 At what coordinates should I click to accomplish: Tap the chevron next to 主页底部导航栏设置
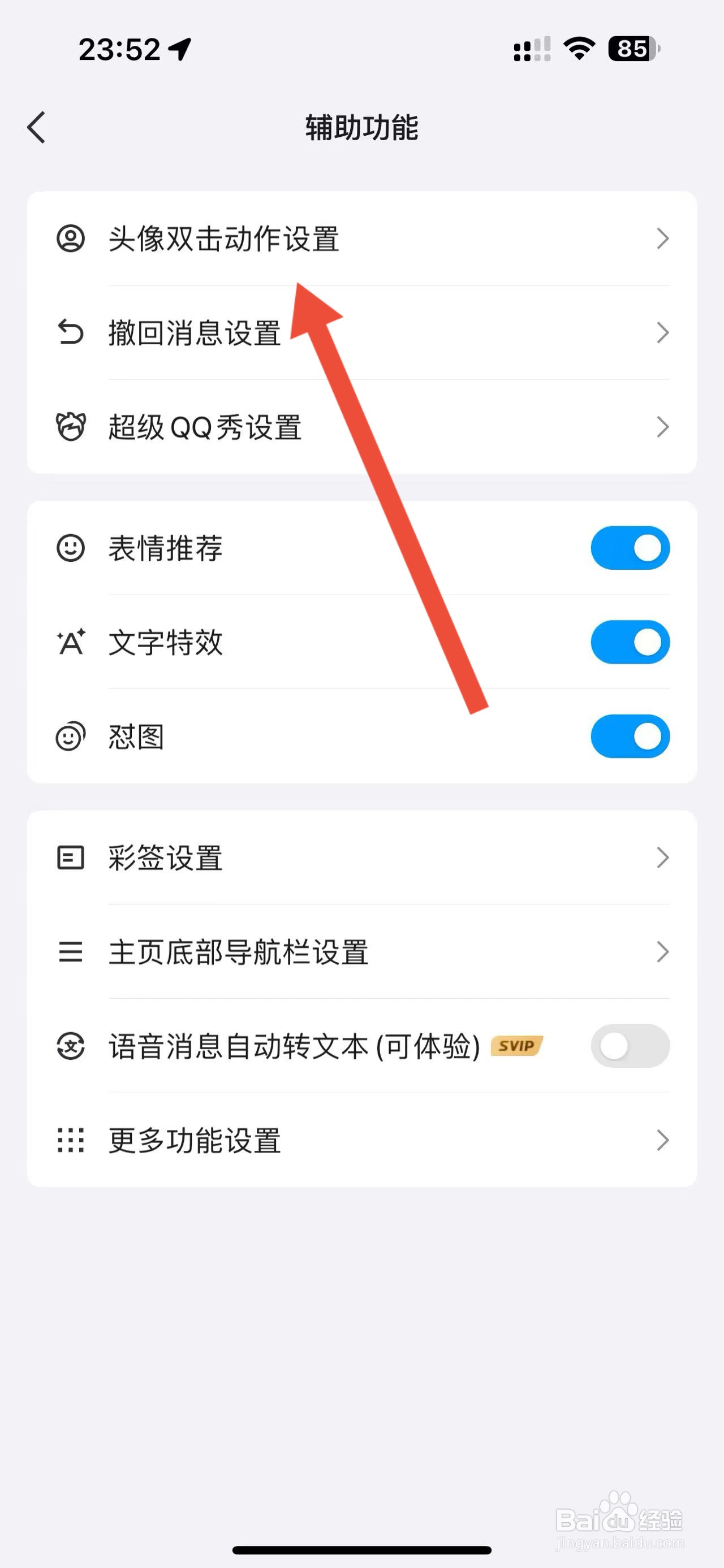[663, 952]
